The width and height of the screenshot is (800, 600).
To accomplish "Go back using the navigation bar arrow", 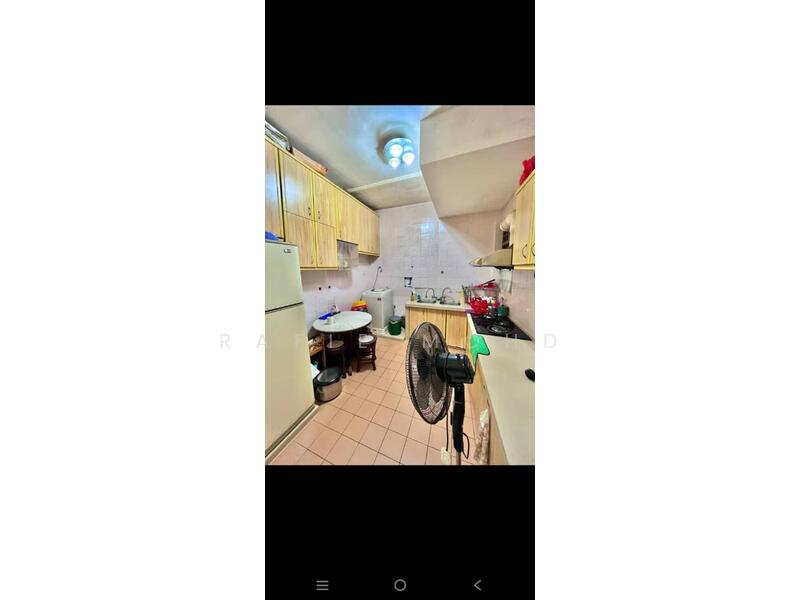I will (x=477, y=585).
